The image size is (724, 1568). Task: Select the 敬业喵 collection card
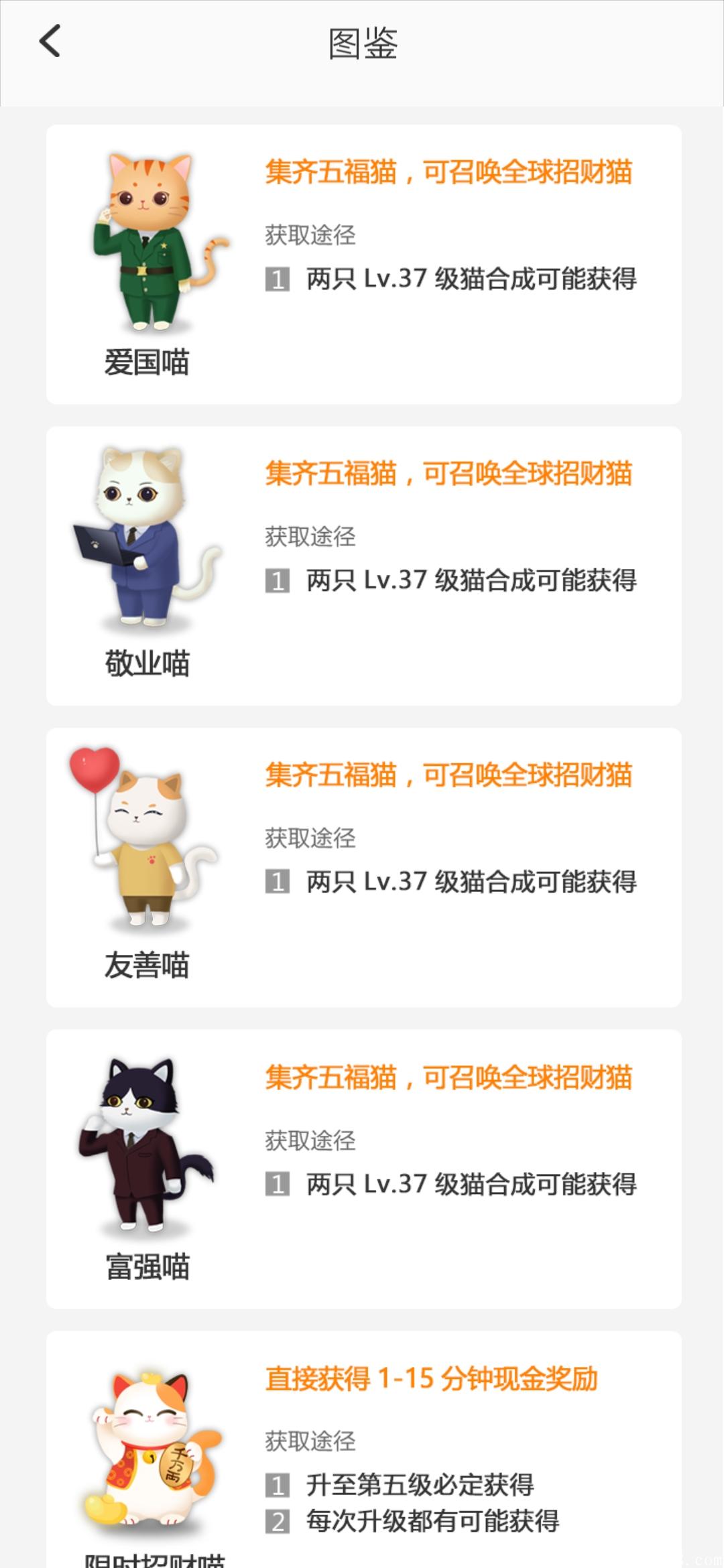coord(362,563)
